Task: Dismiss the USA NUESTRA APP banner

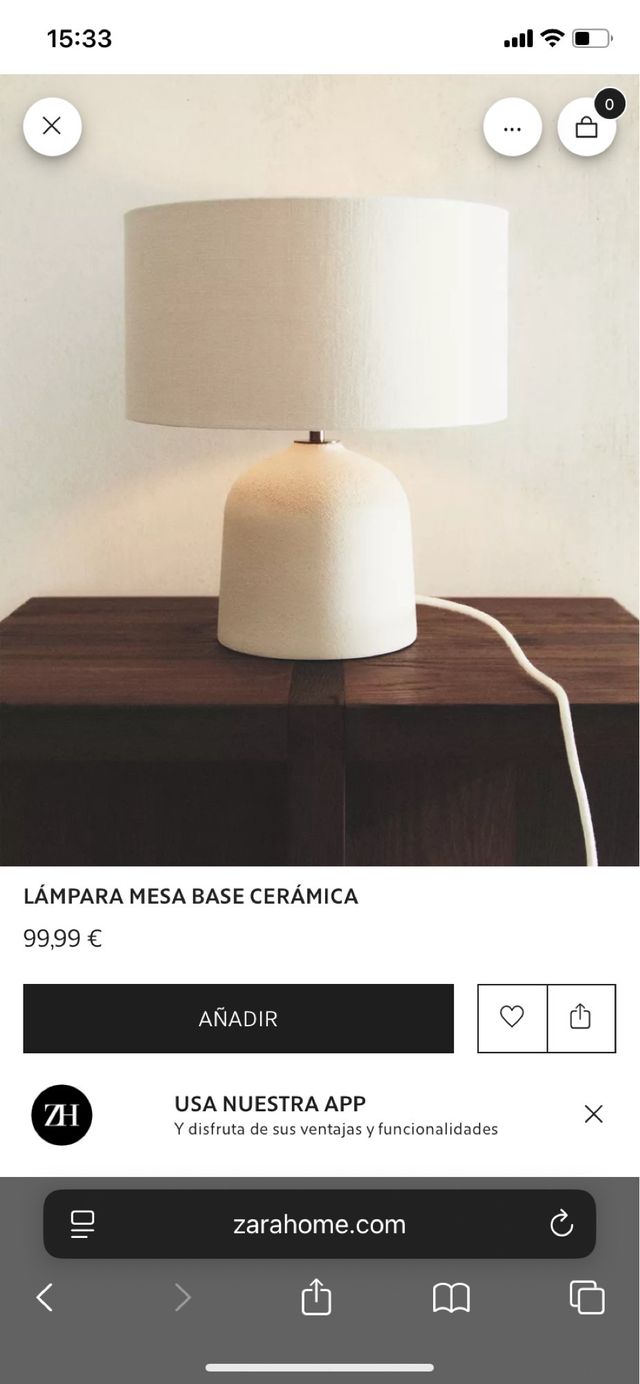Action: [593, 1114]
